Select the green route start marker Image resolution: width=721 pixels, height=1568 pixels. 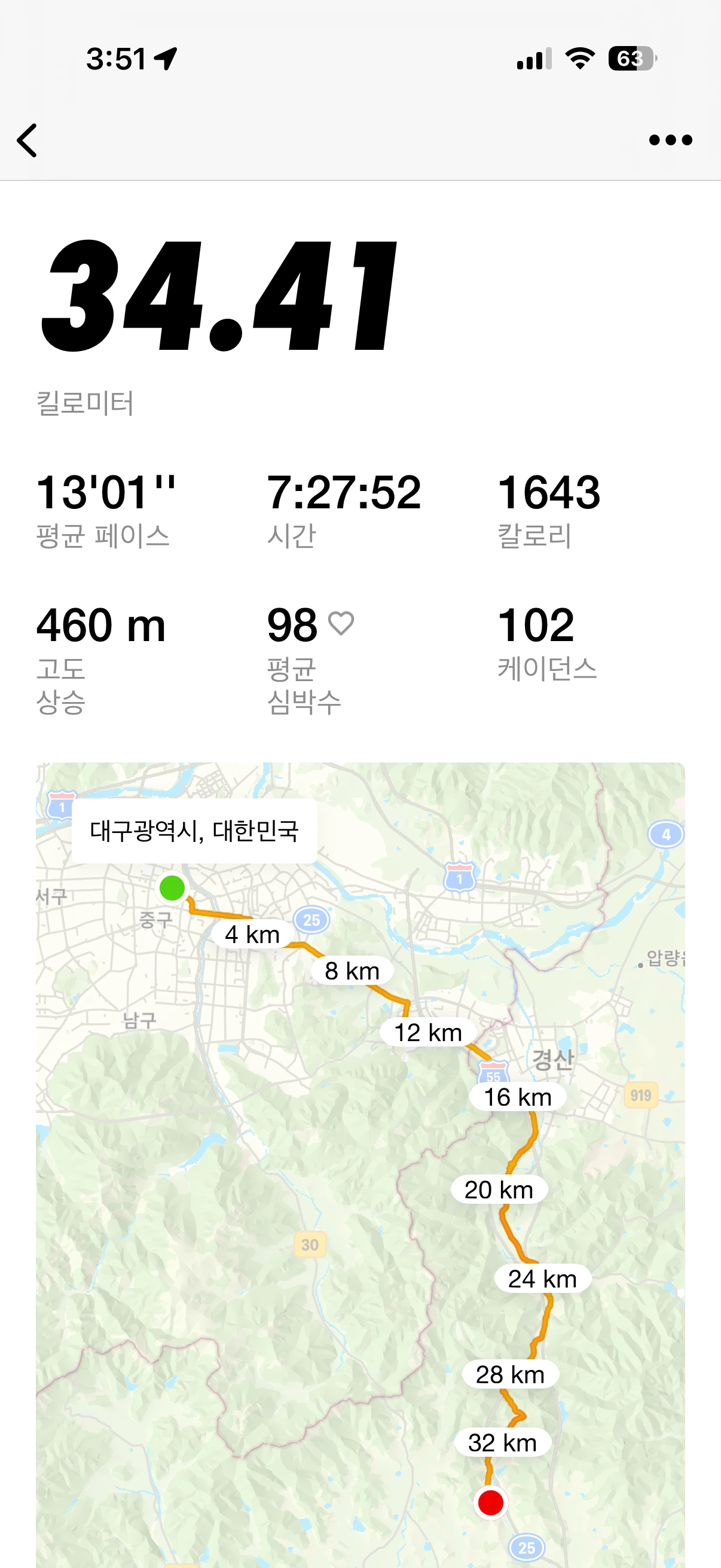[173, 889]
